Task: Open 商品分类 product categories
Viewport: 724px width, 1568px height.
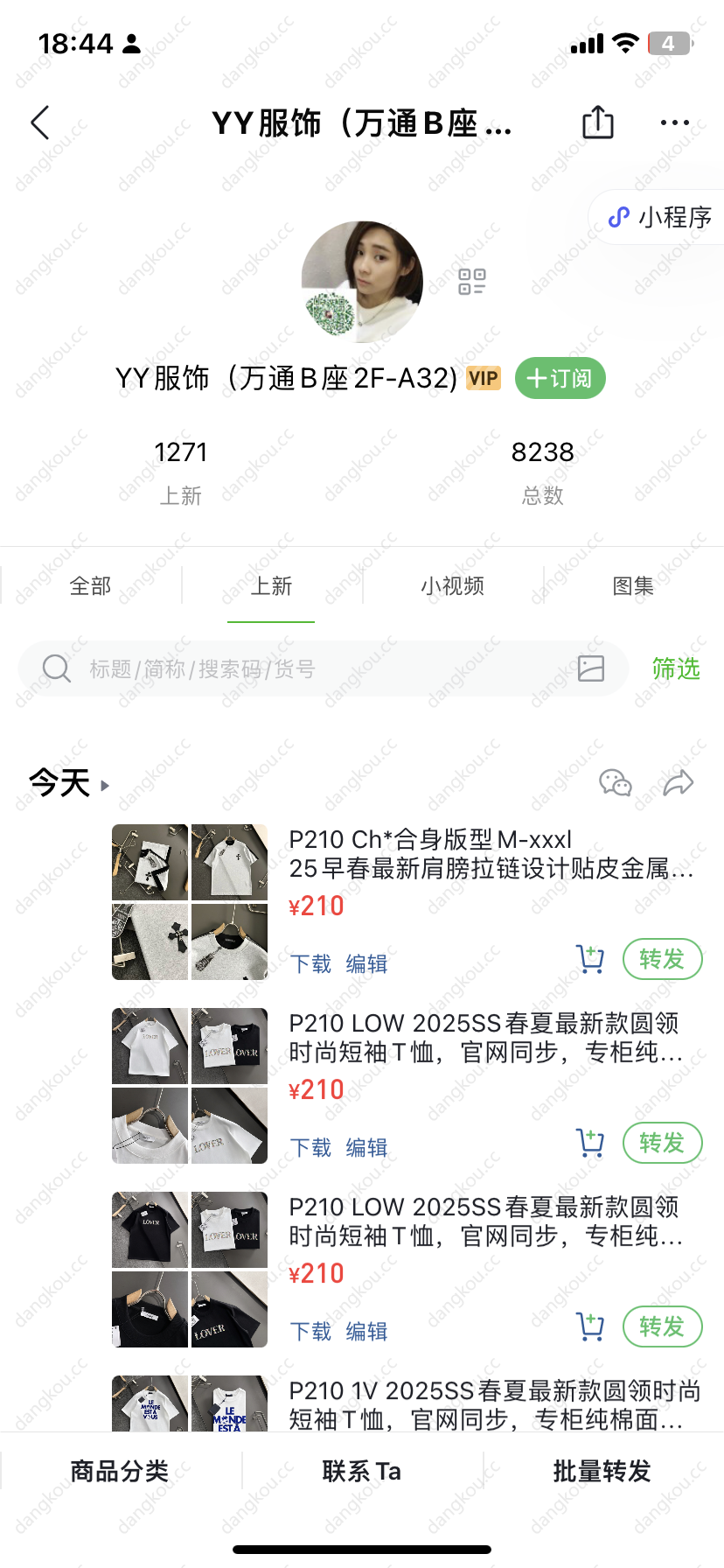Action: click(x=120, y=1471)
